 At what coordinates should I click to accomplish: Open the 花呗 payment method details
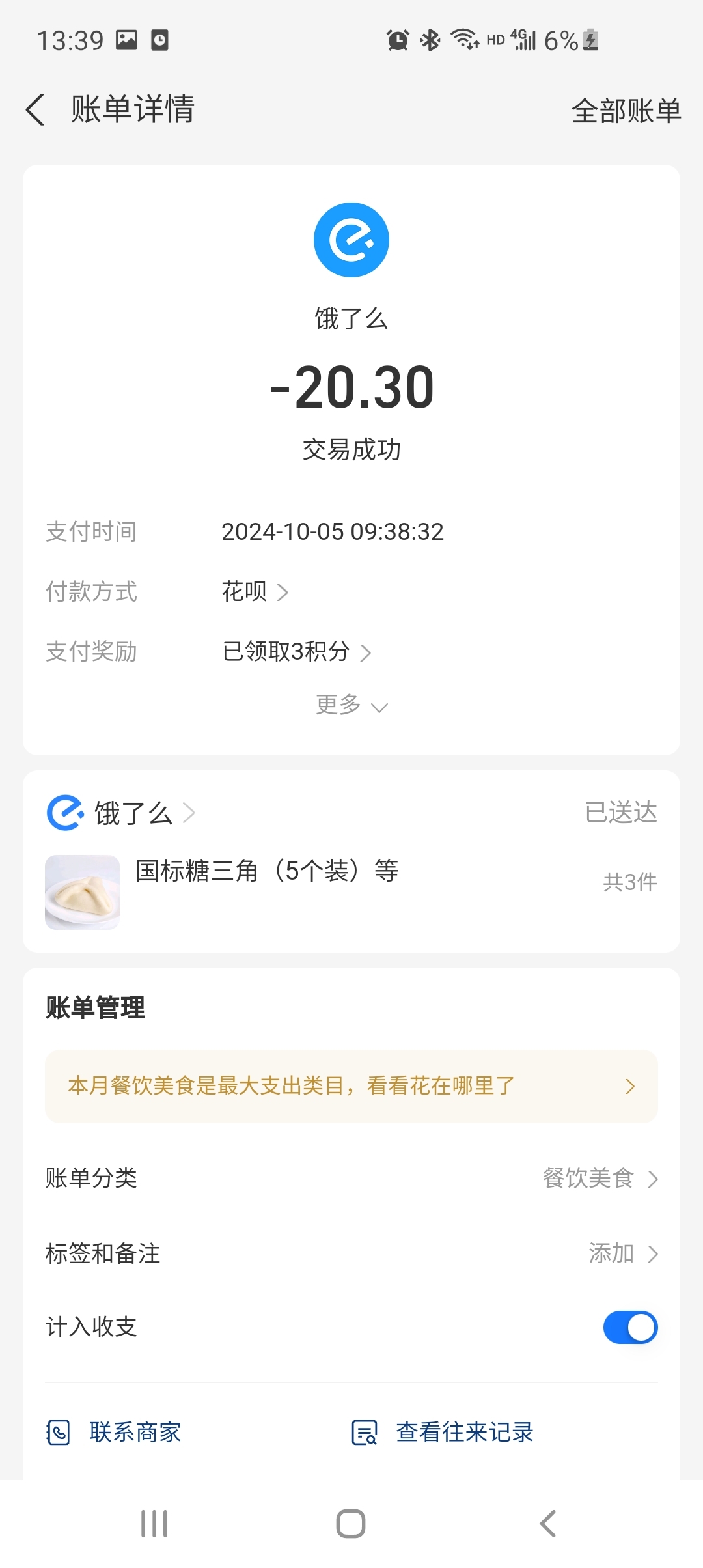(x=255, y=592)
